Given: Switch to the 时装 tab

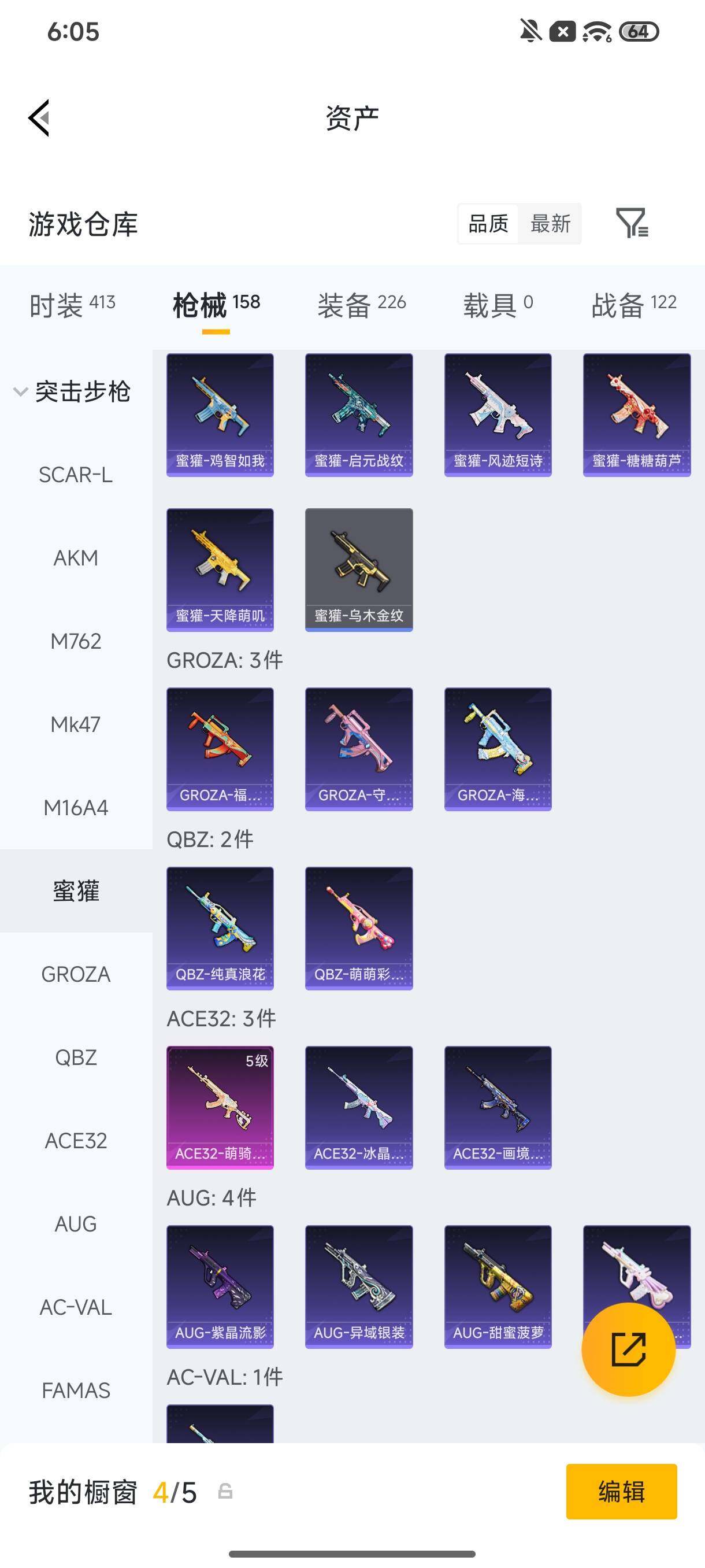Looking at the screenshot, I should tap(72, 304).
